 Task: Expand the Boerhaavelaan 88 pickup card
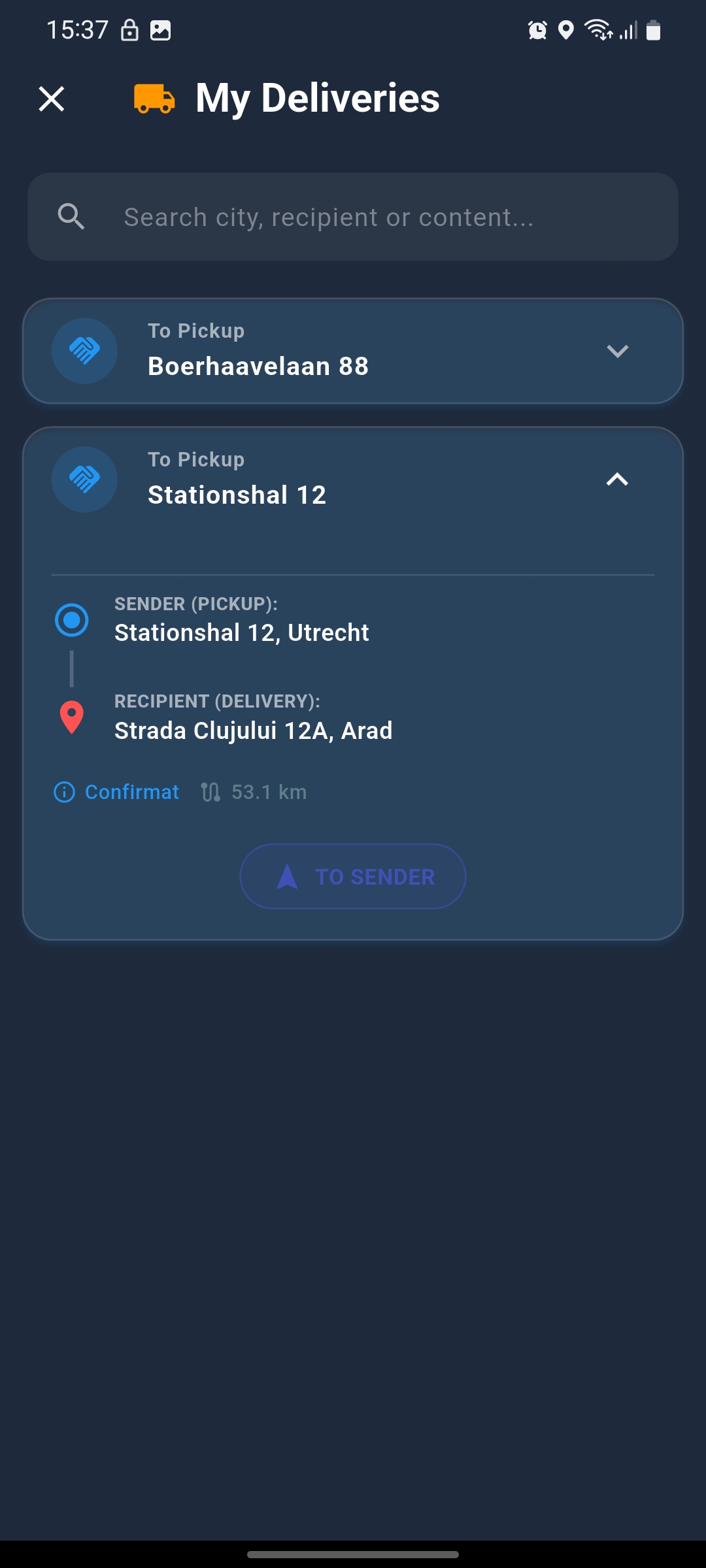(x=617, y=351)
